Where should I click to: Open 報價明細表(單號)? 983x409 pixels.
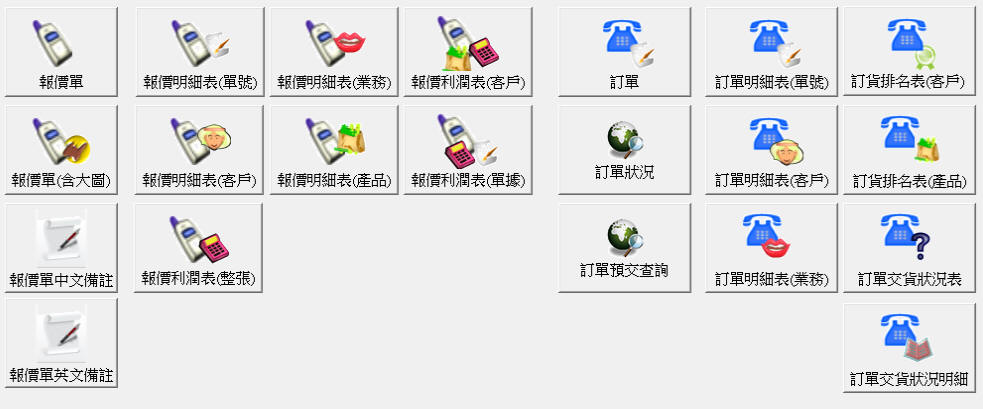pos(199,52)
